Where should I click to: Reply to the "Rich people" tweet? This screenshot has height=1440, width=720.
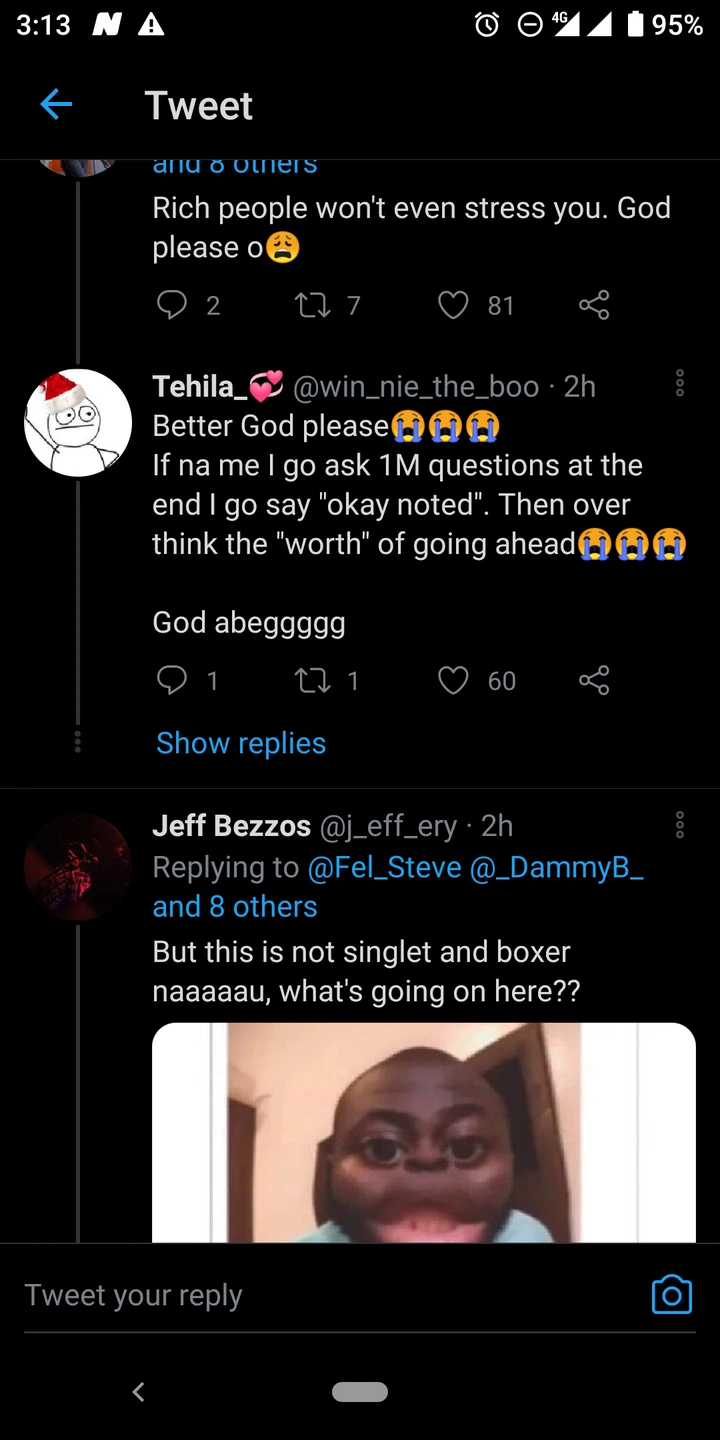click(172, 305)
